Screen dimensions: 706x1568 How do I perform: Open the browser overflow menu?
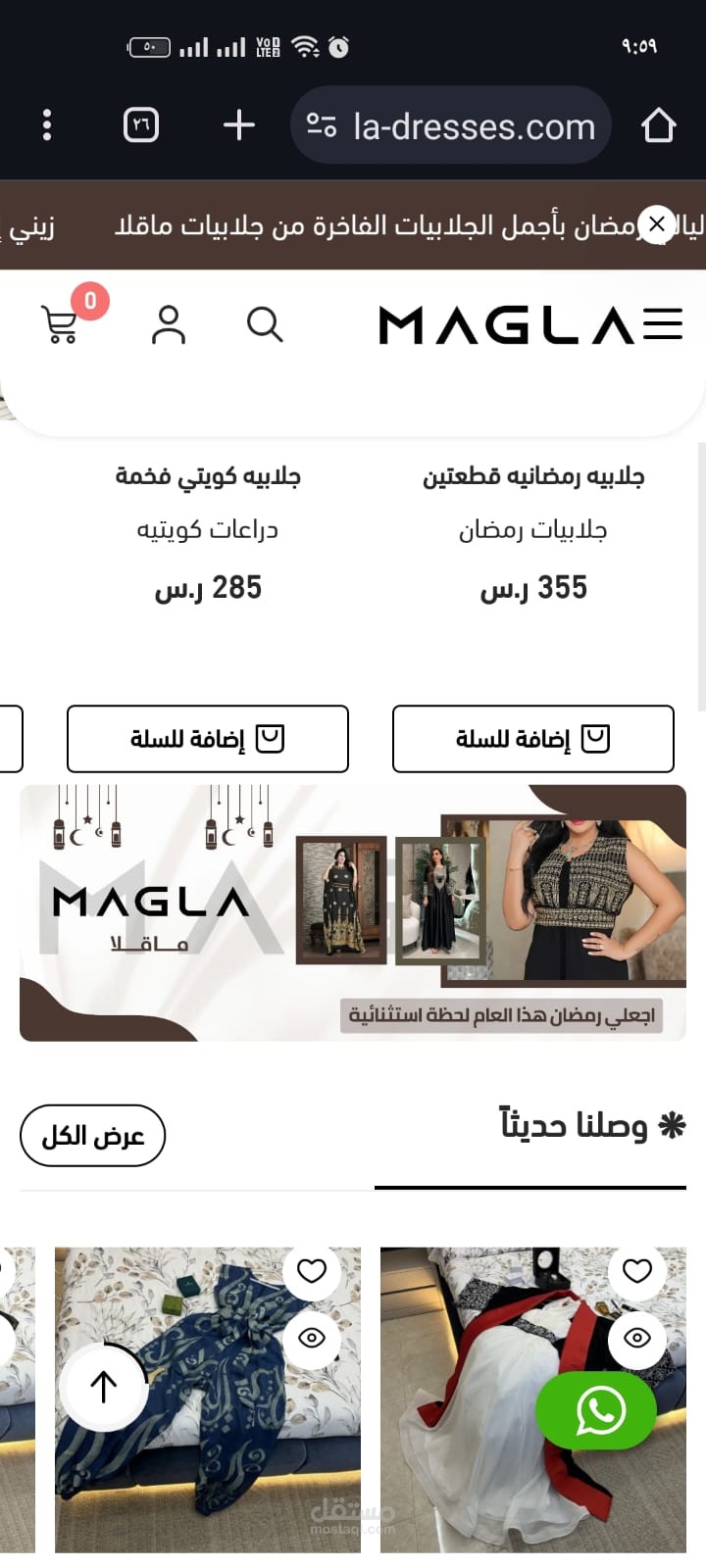47,125
